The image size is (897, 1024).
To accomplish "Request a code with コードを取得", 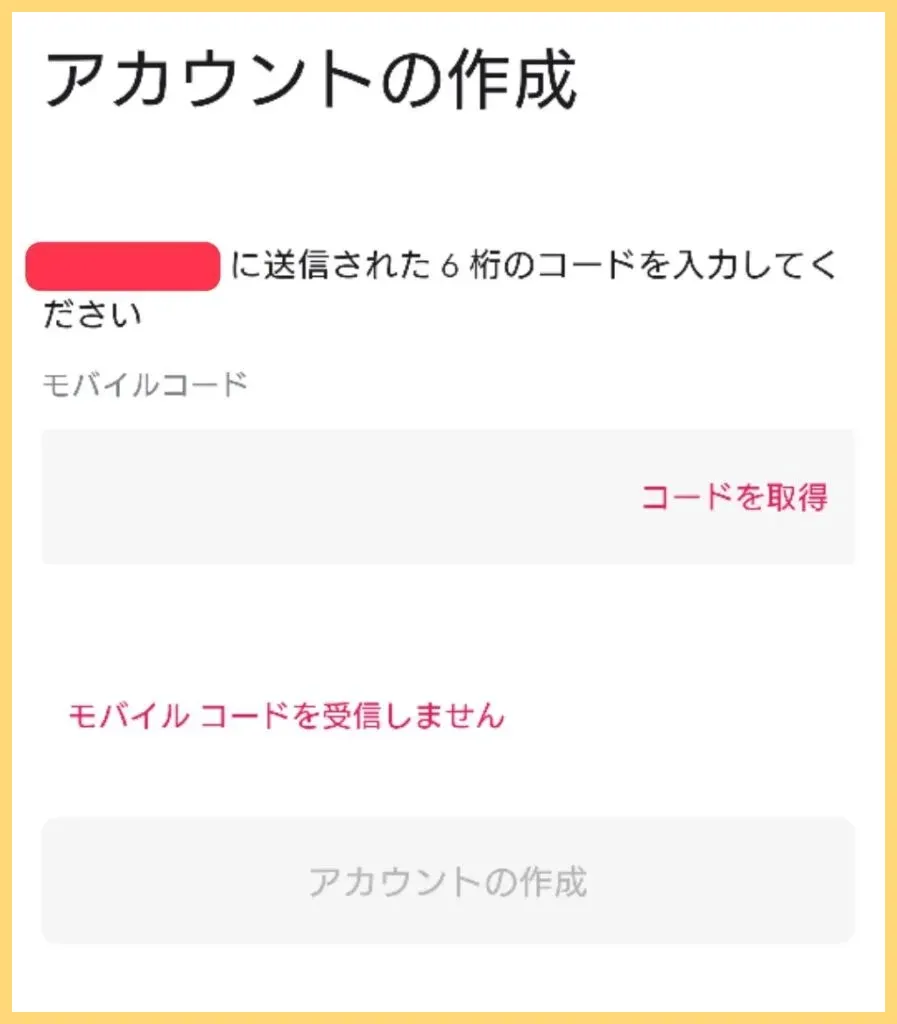I will point(734,497).
